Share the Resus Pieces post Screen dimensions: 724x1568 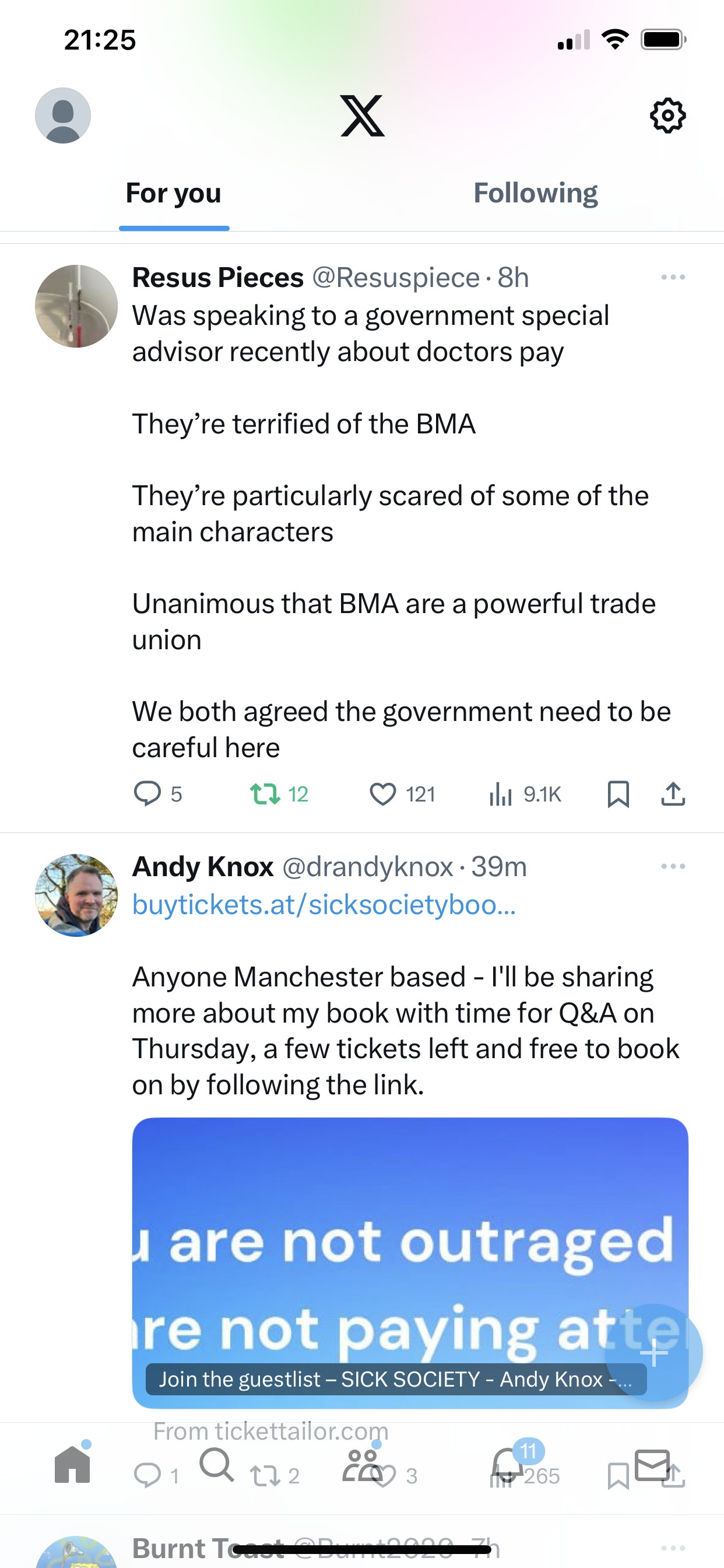(673, 794)
